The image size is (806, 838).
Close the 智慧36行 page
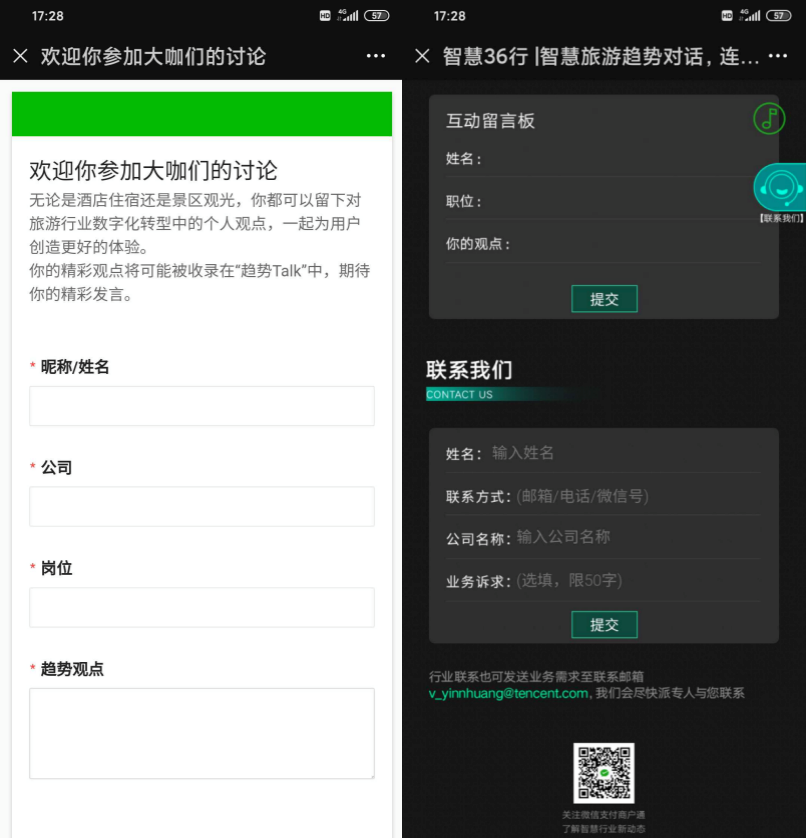(x=422, y=56)
